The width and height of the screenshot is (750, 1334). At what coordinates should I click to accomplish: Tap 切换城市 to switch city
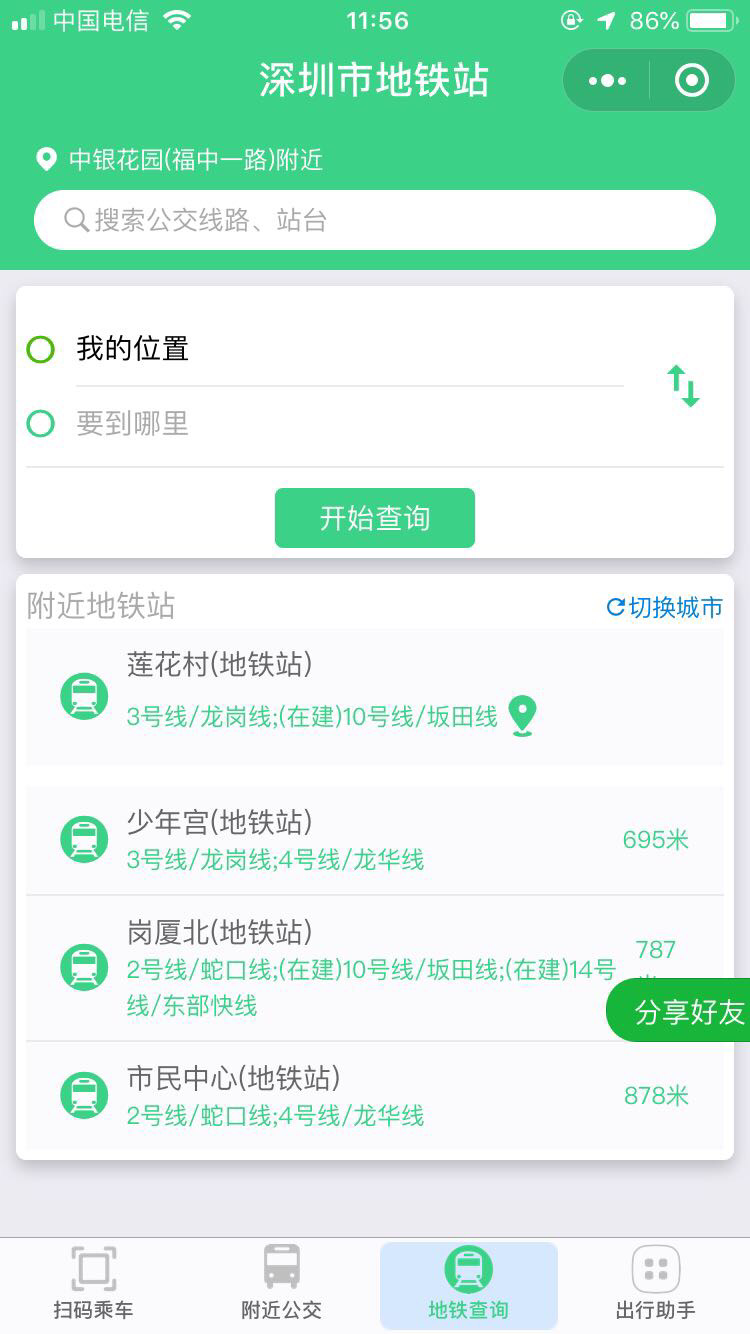coord(665,607)
